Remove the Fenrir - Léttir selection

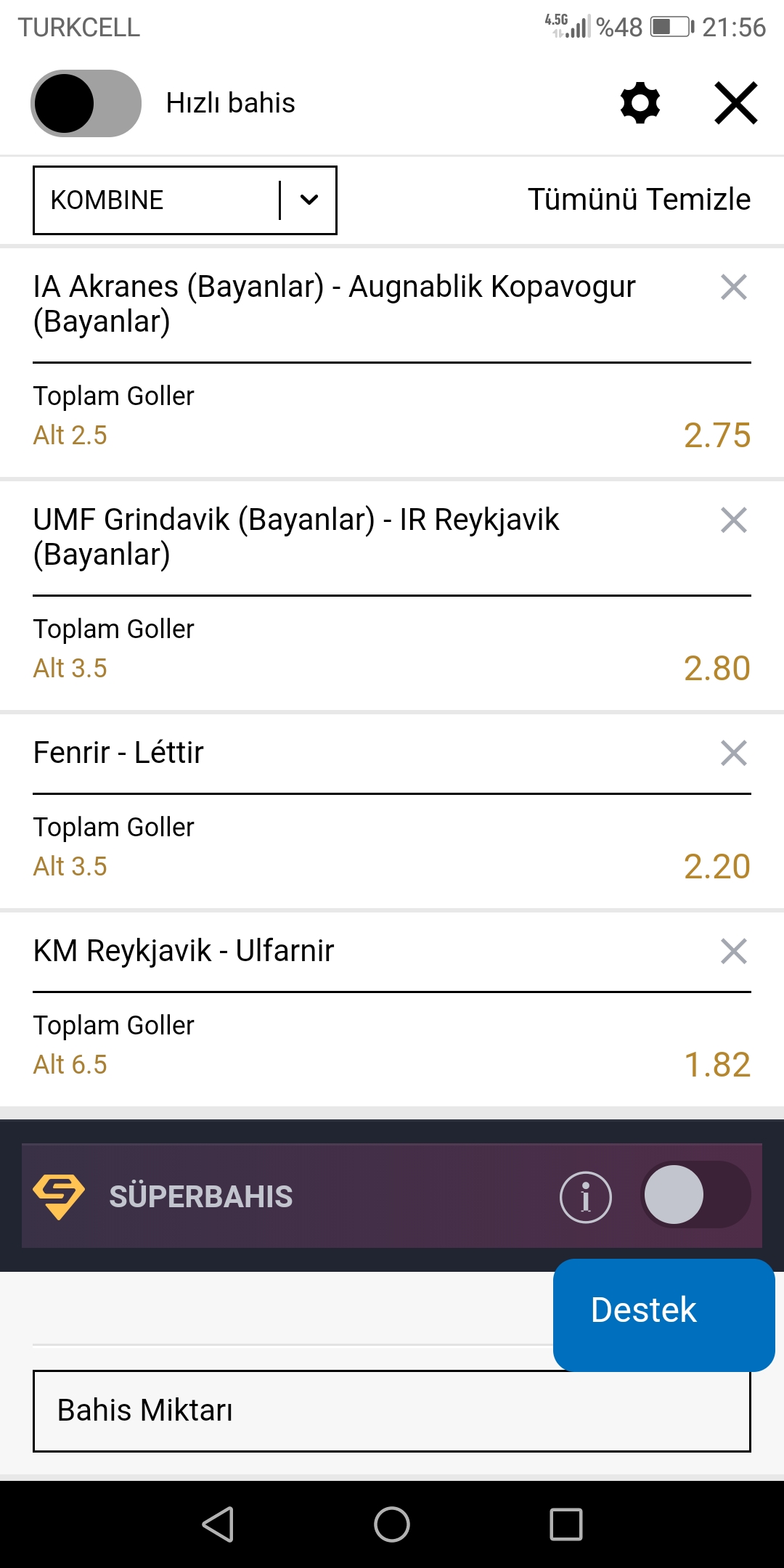tap(734, 754)
